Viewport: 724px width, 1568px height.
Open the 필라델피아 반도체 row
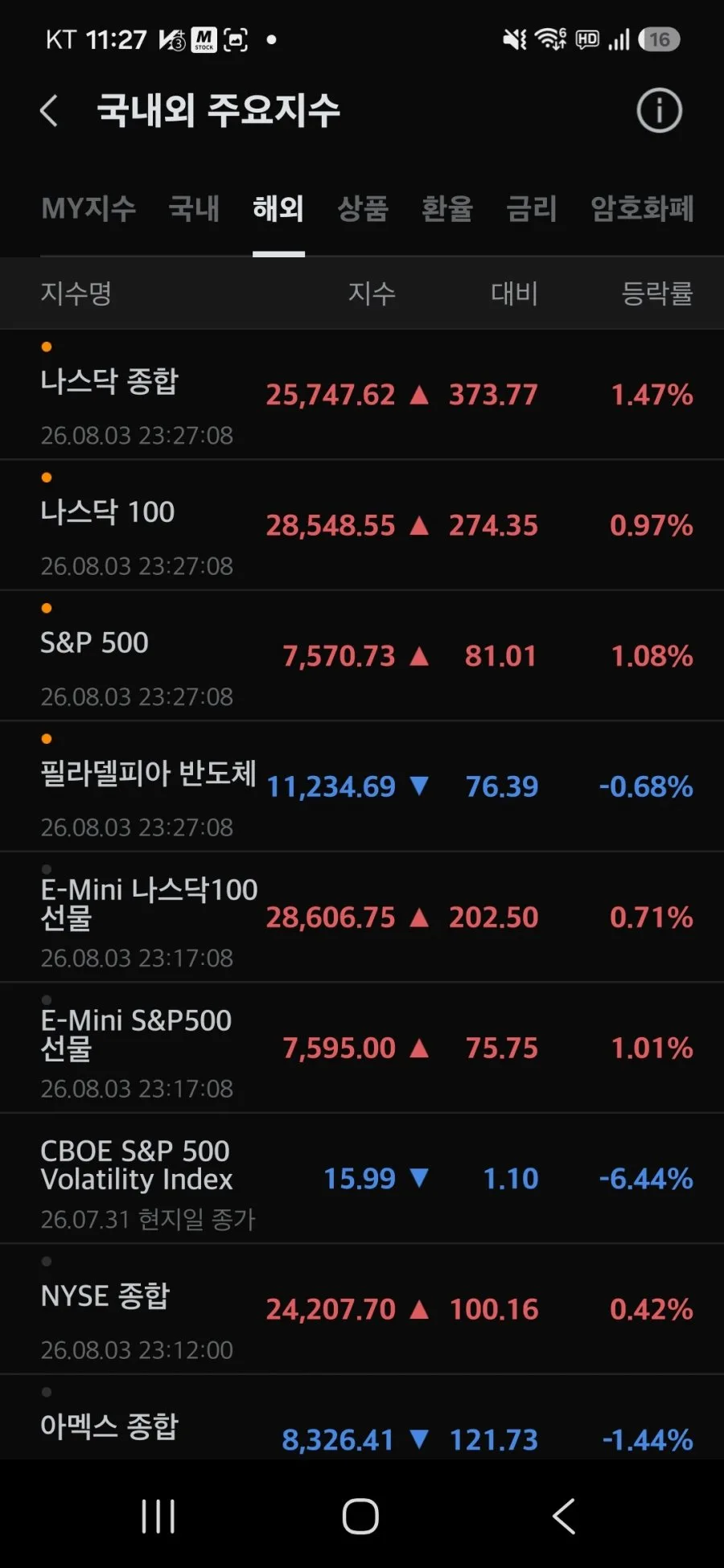pos(362,786)
